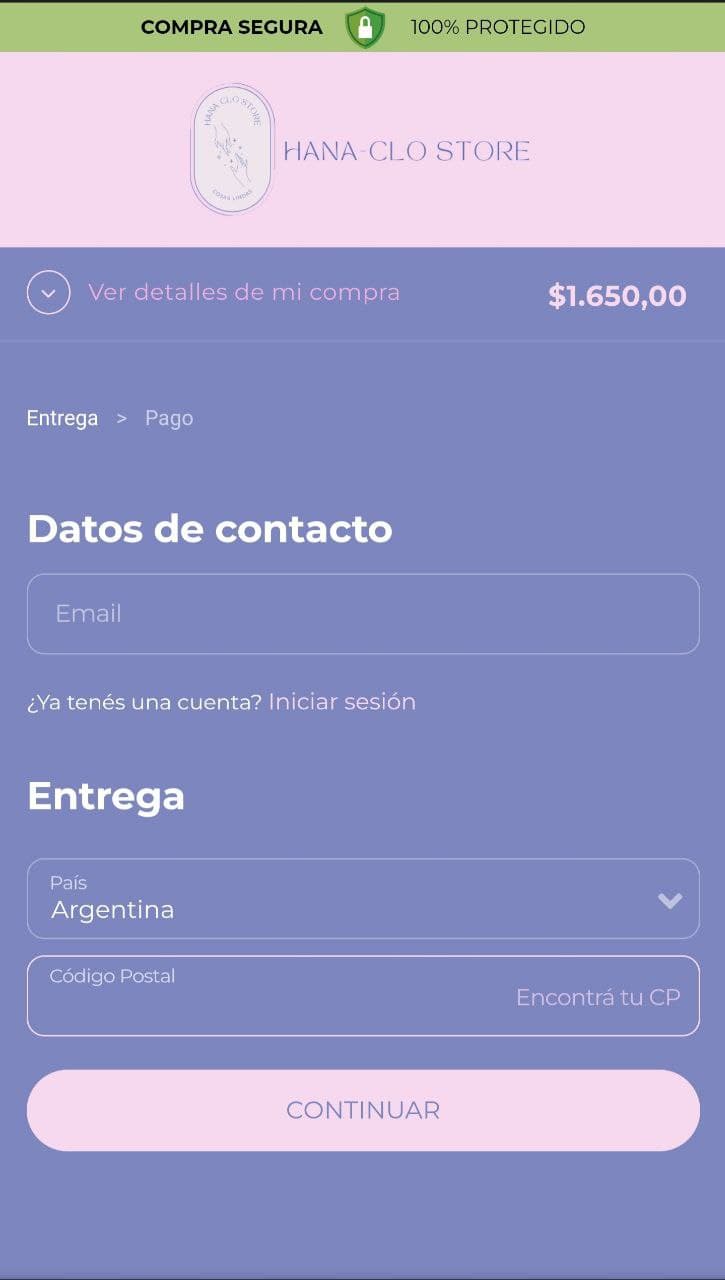The image size is (725, 1280).
Task: Tap the Encontrá tu CP link
Action: point(598,997)
